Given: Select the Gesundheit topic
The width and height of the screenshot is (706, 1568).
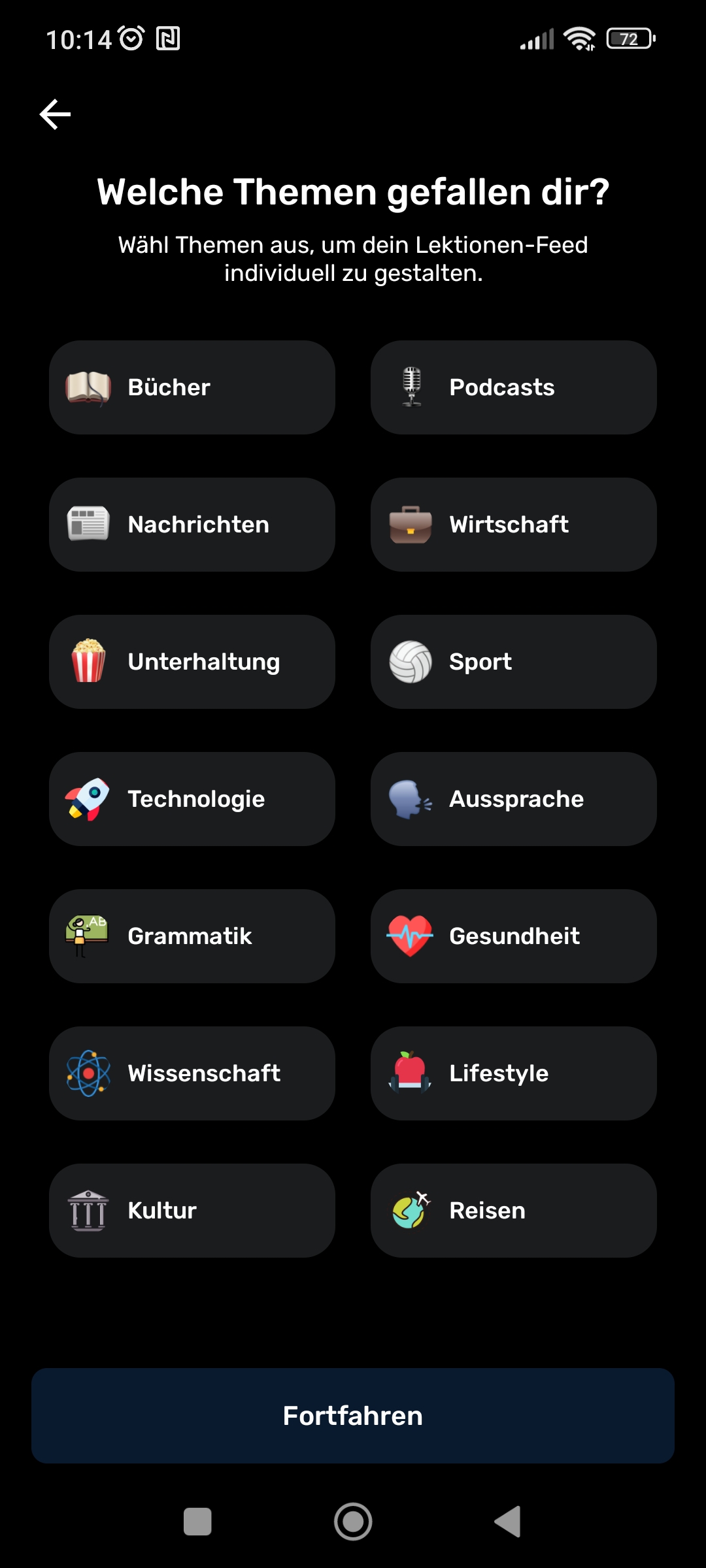Looking at the screenshot, I should click(x=513, y=936).
